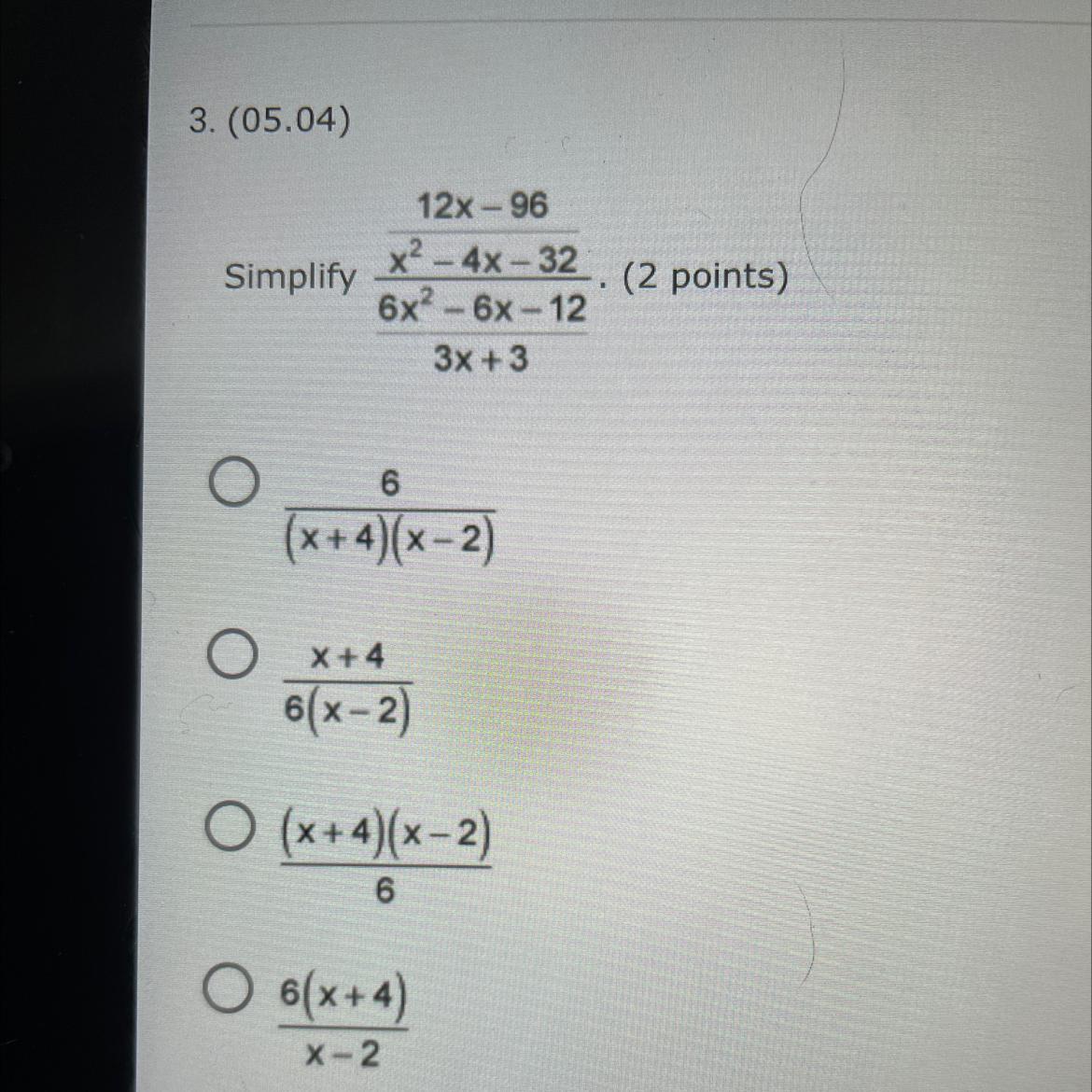
Task: Select the answer 6 over (x+4)(x−2)
Action: [x=234, y=482]
